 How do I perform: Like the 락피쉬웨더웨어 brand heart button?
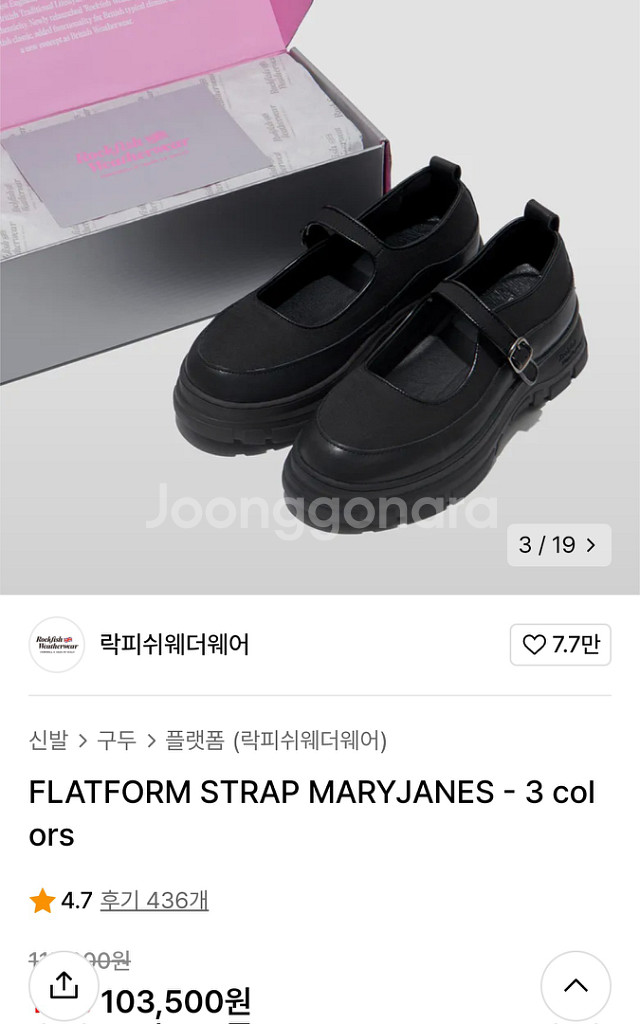coord(560,645)
